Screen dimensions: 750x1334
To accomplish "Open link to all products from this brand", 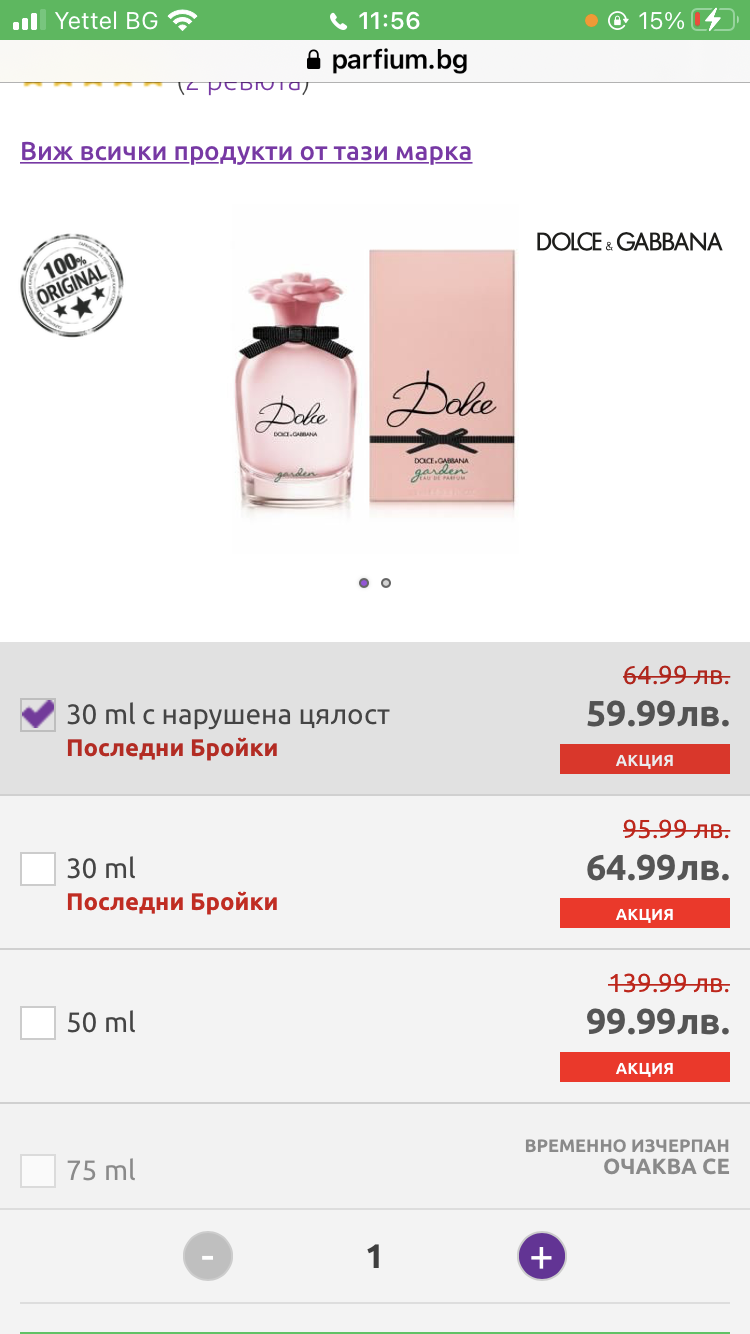I will [246, 152].
